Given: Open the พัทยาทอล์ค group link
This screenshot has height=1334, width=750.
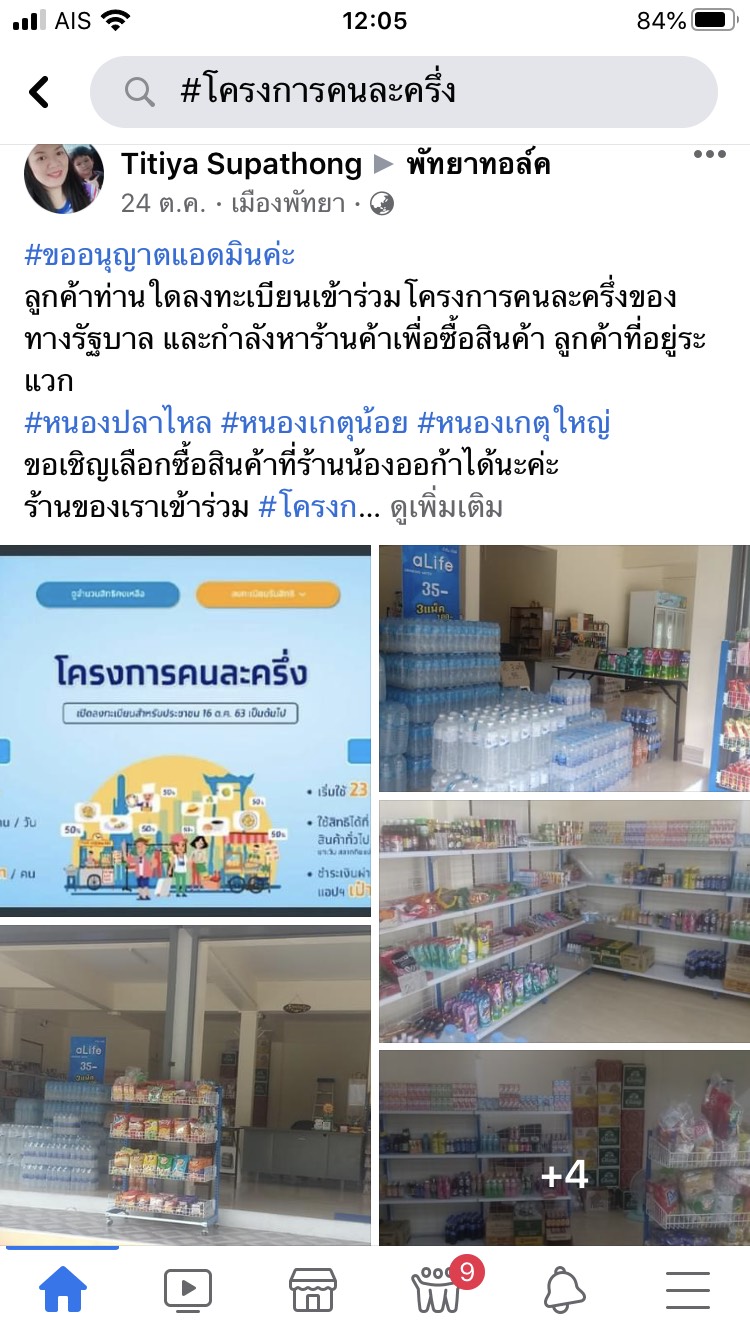Looking at the screenshot, I should (x=478, y=164).
